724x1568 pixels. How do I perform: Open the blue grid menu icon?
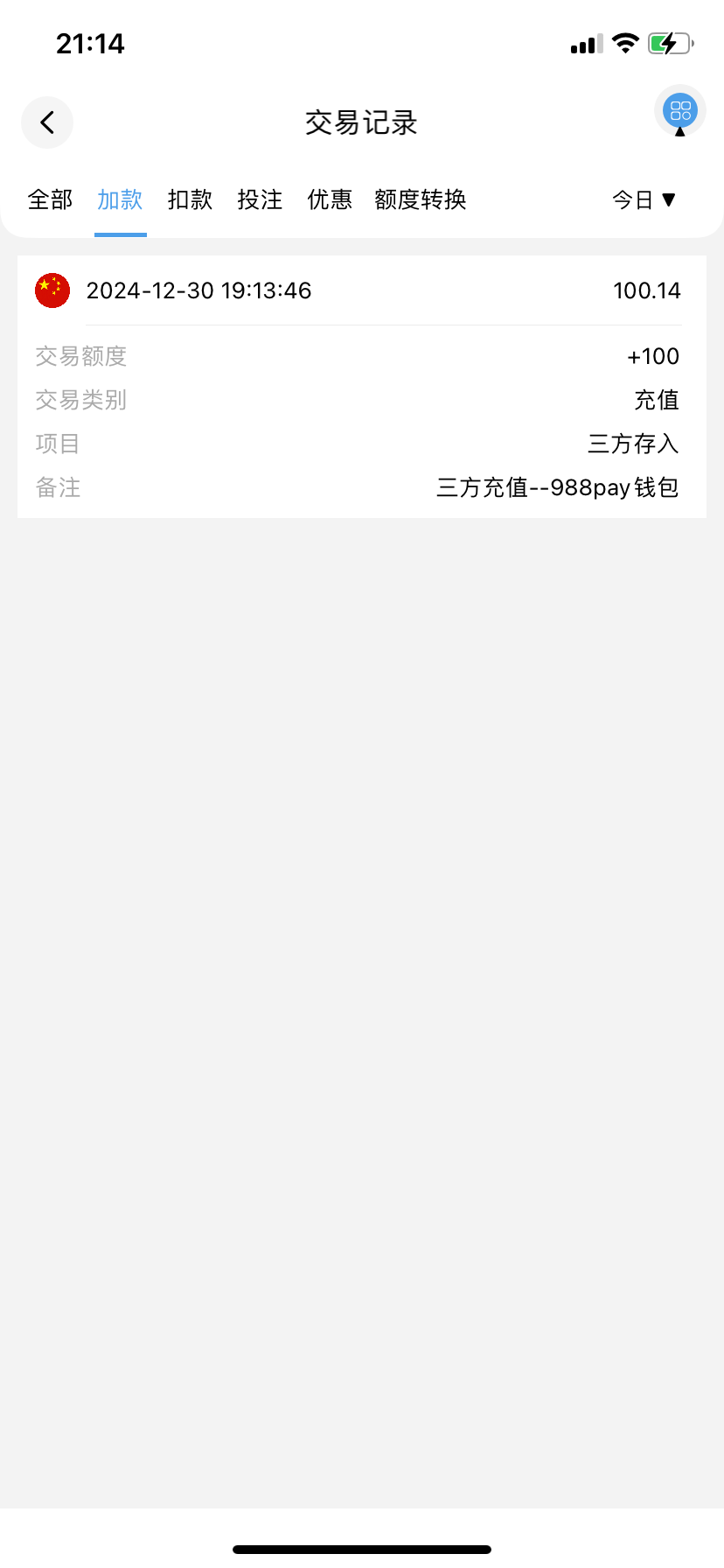pos(679,111)
